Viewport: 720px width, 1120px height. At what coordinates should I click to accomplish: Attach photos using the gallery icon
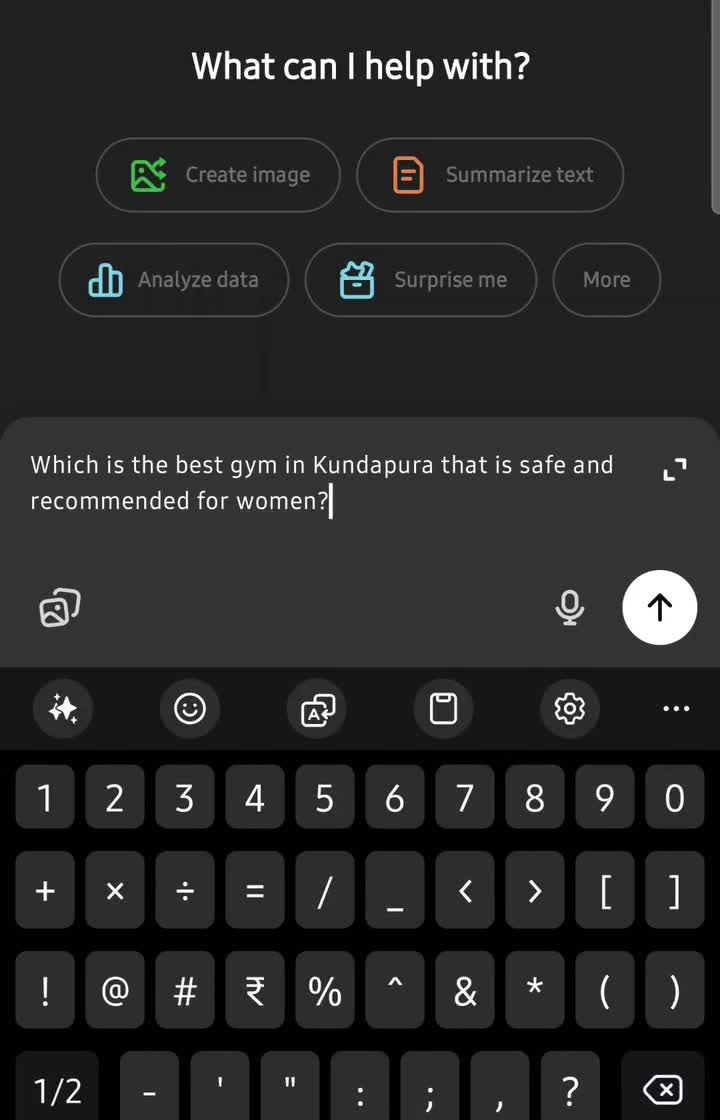tap(59, 607)
